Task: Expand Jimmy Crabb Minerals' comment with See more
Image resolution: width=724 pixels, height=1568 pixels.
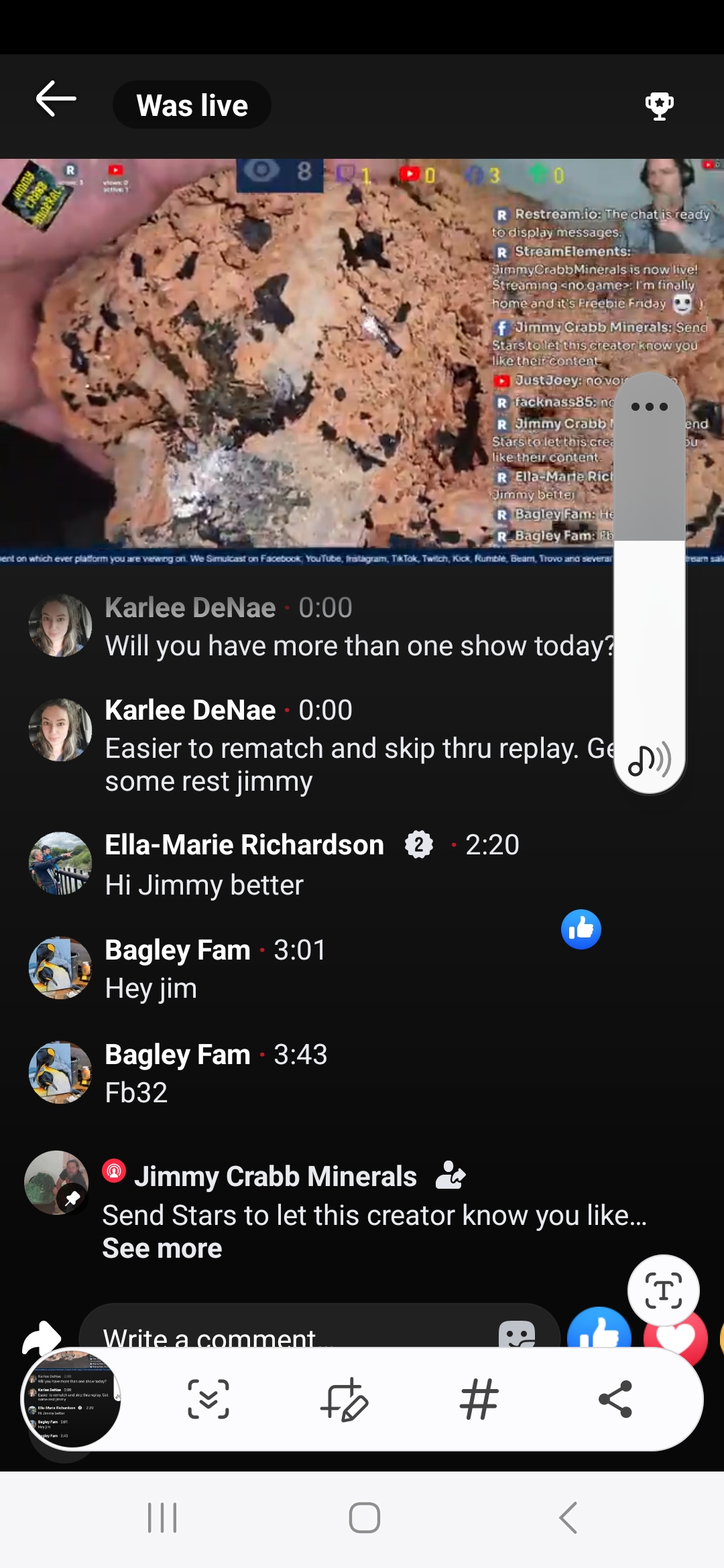Action: (x=162, y=1248)
